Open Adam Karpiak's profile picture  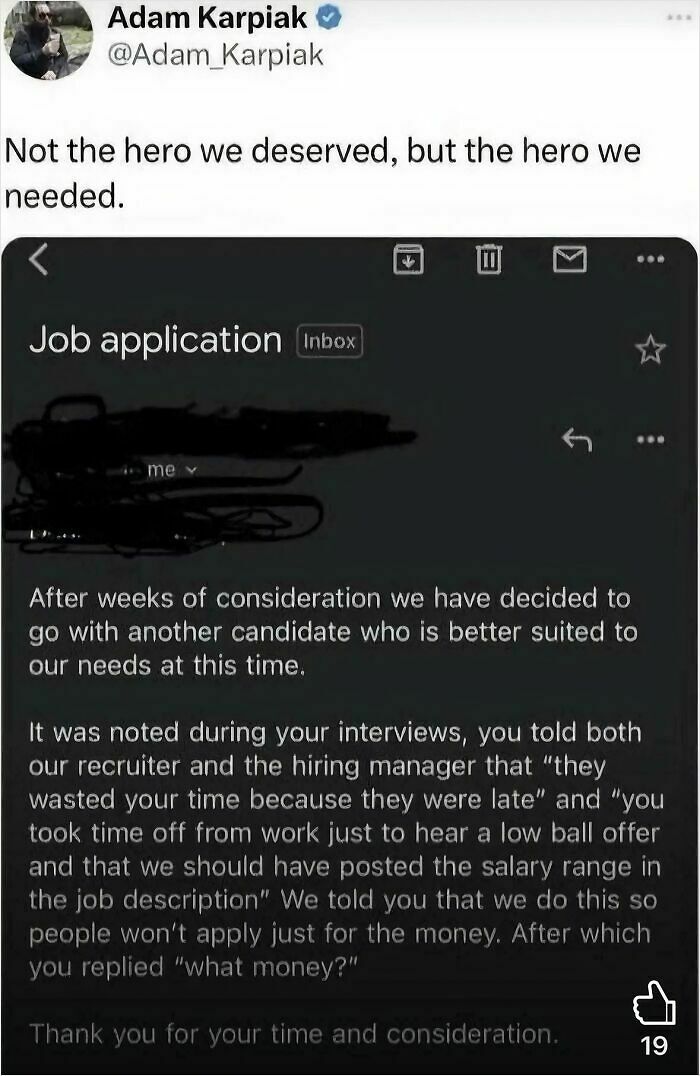pos(47,40)
